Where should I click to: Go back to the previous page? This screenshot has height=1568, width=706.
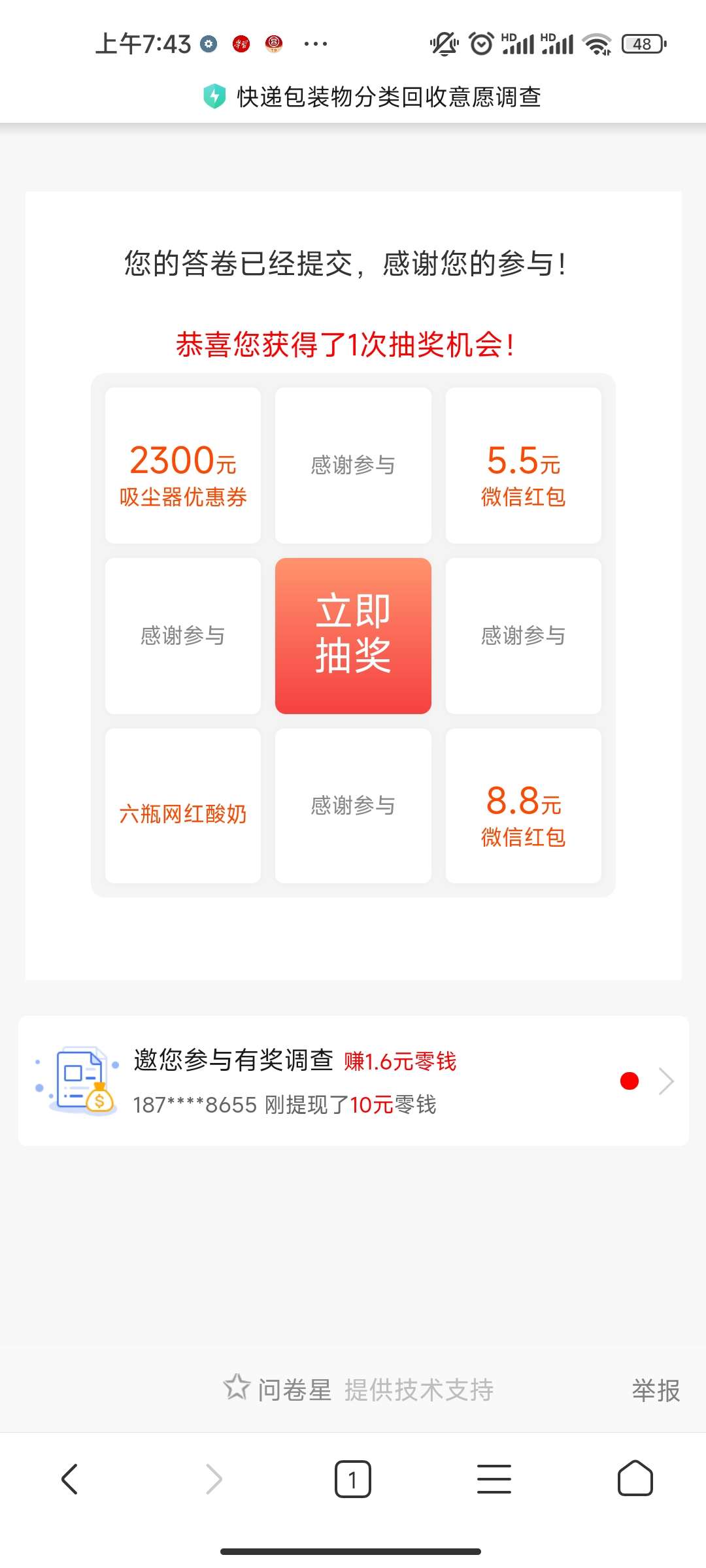click(x=70, y=1479)
